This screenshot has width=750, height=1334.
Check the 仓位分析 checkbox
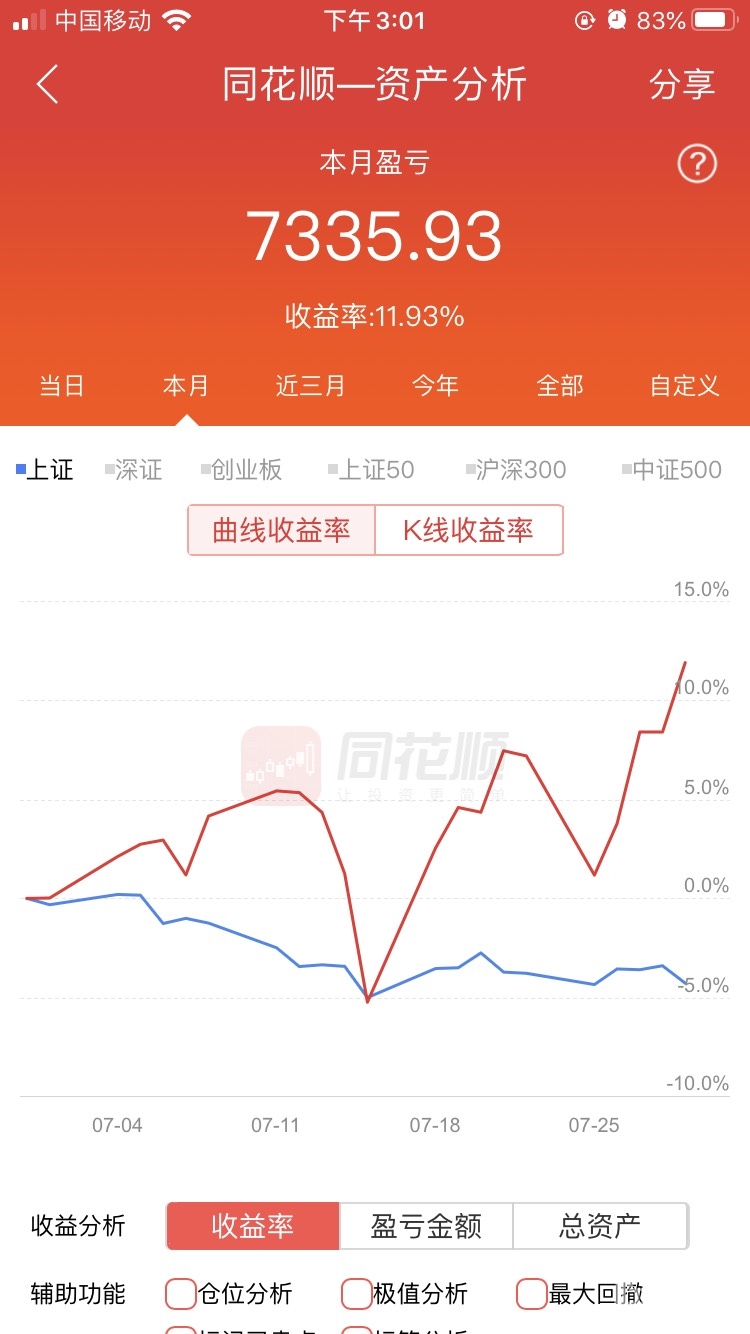[x=181, y=1294]
